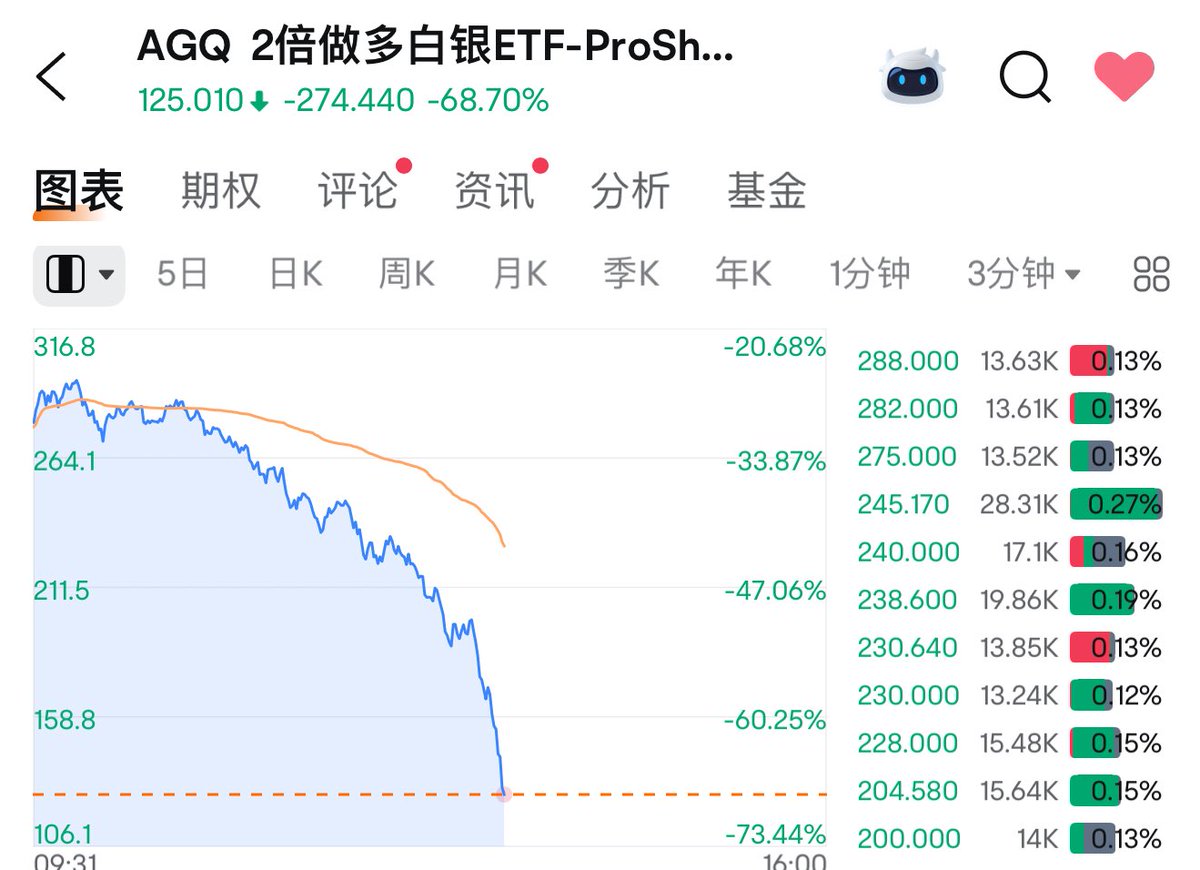
Task: Toggle the heart favorite icon
Action: coord(1124,77)
